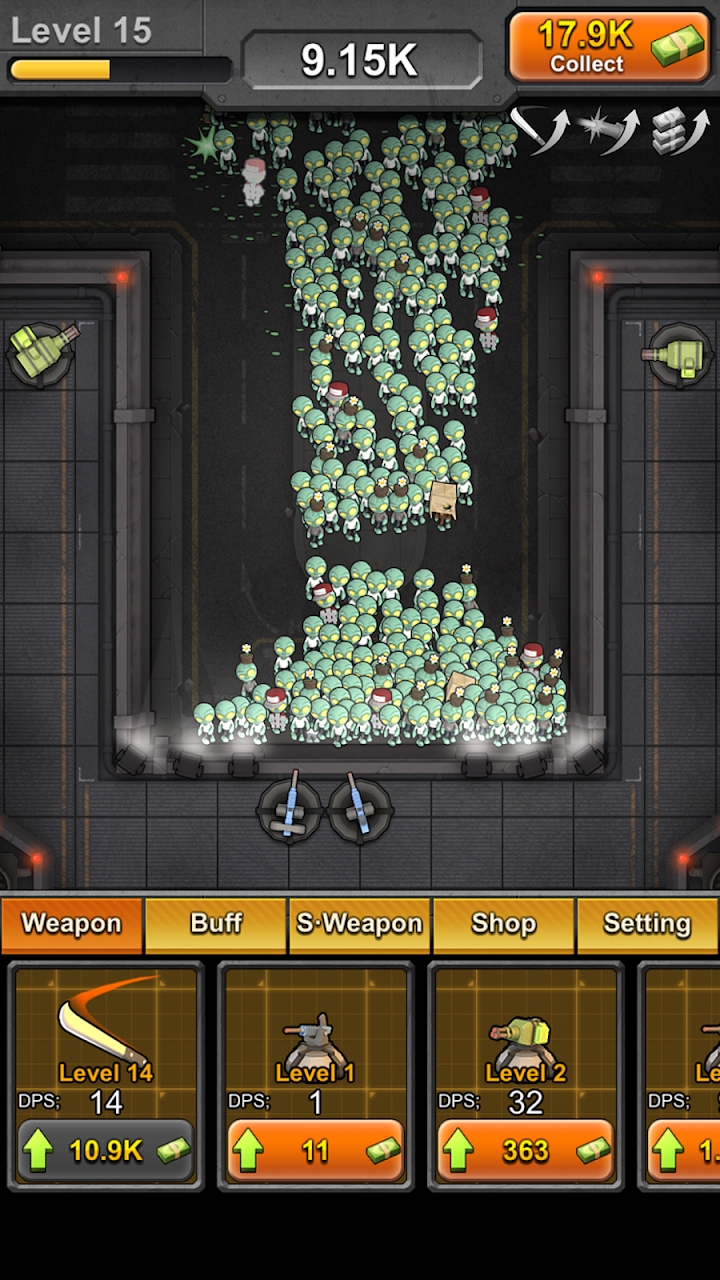Tap the blade boost icon

click(x=540, y=131)
